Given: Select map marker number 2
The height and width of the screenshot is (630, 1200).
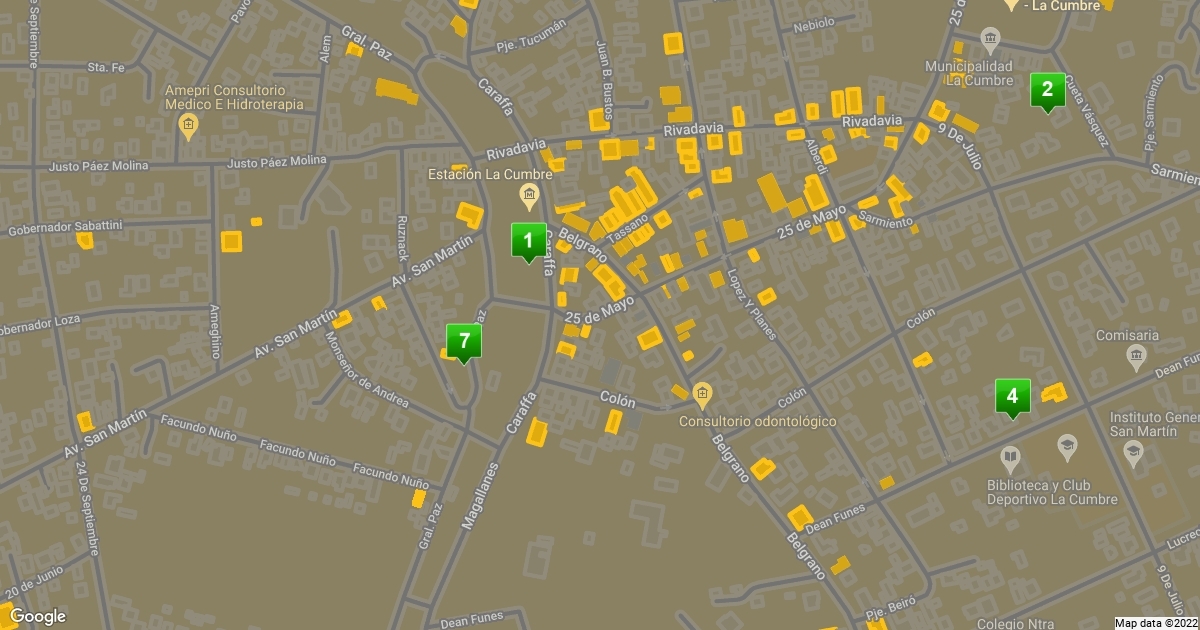Looking at the screenshot, I should pyautogui.click(x=1047, y=90).
